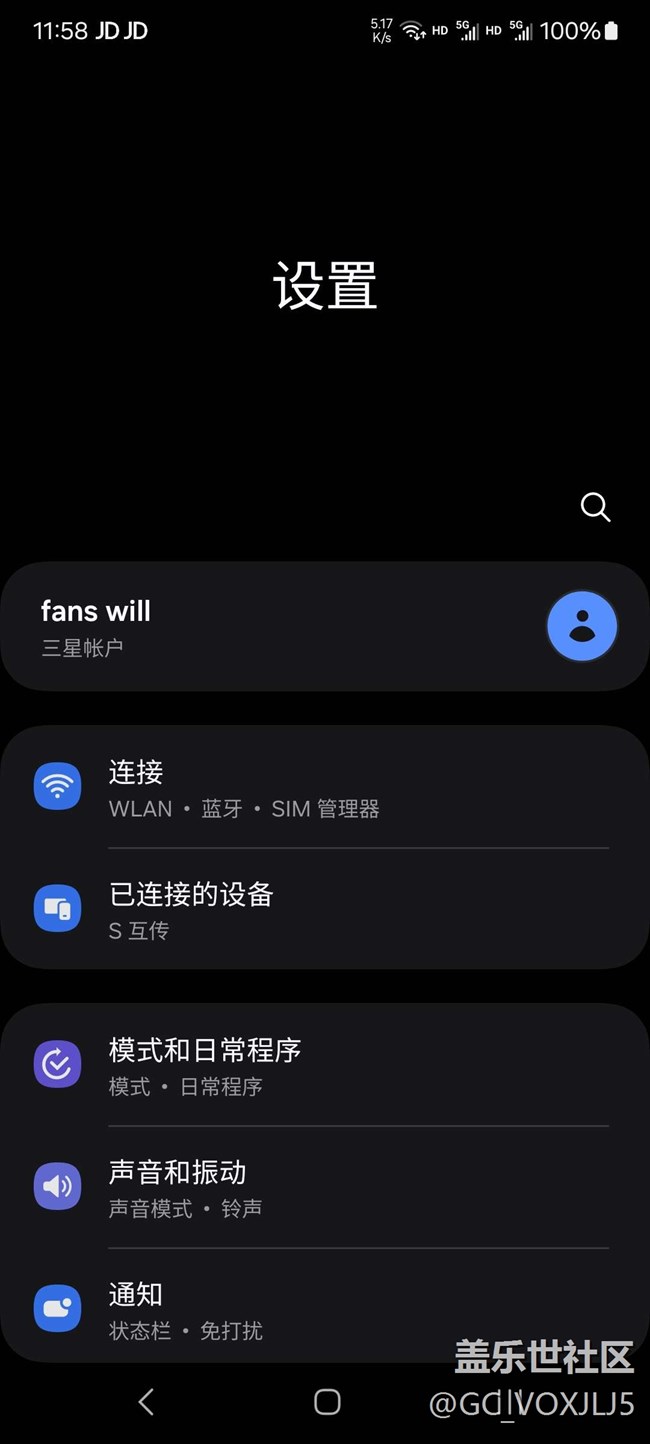The height and width of the screenshot is (1444, 650).
Task: Select the 通知 settings row
Action: tap(324, 1309)
